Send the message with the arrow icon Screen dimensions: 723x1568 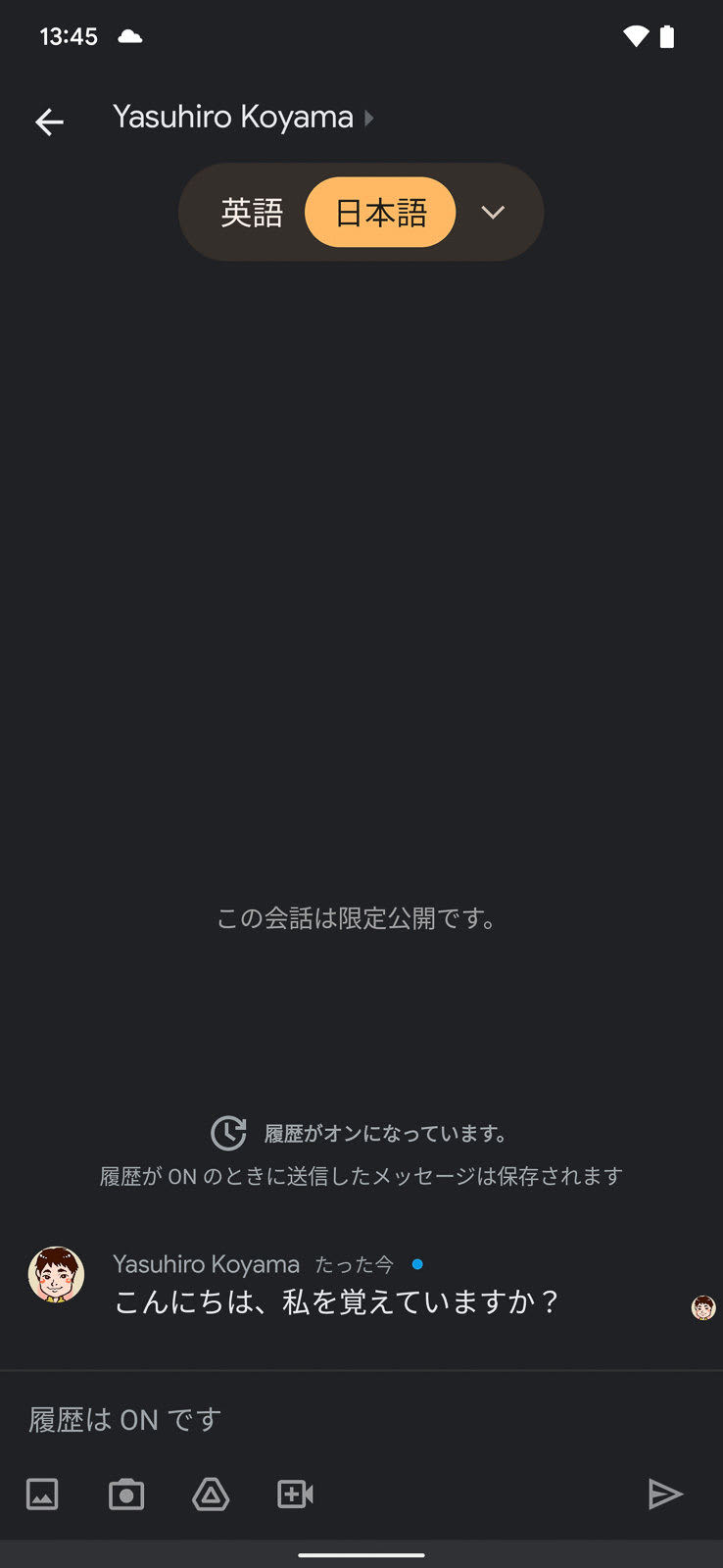(x=665, y=1494)
